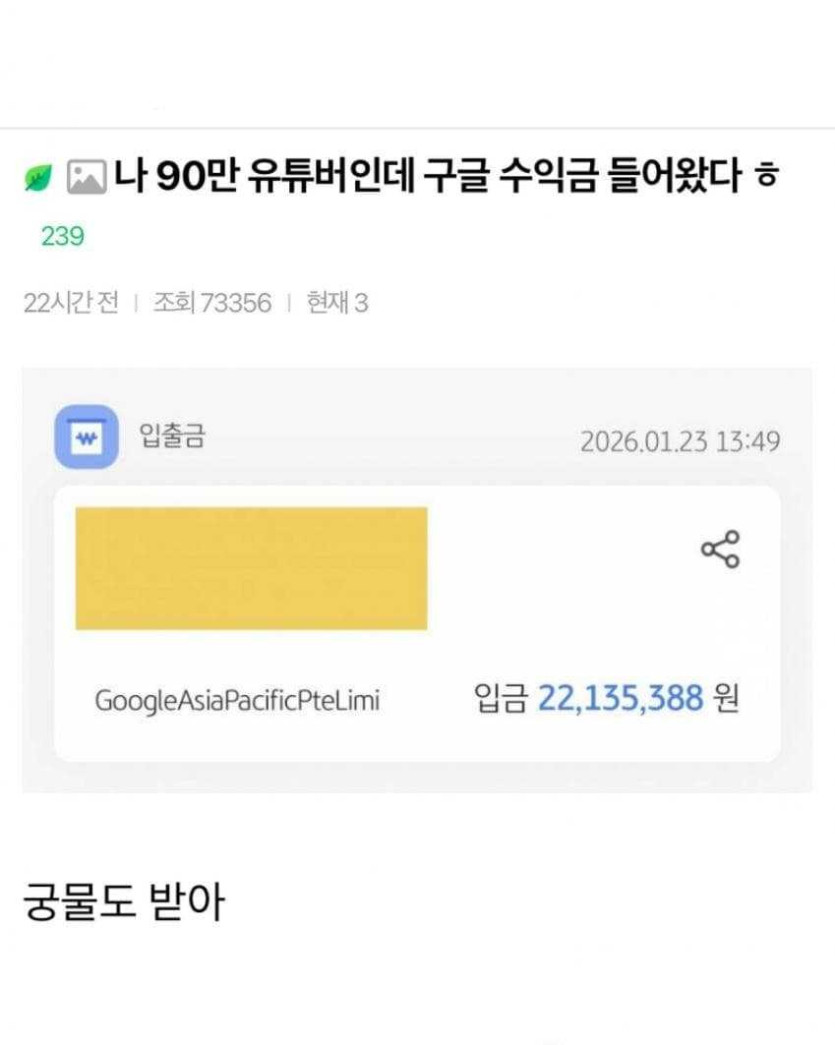The height and width of the screenshot is (1045, 835).
Task: Open the attached bank deposit image
Action: (x=417, y=580)
